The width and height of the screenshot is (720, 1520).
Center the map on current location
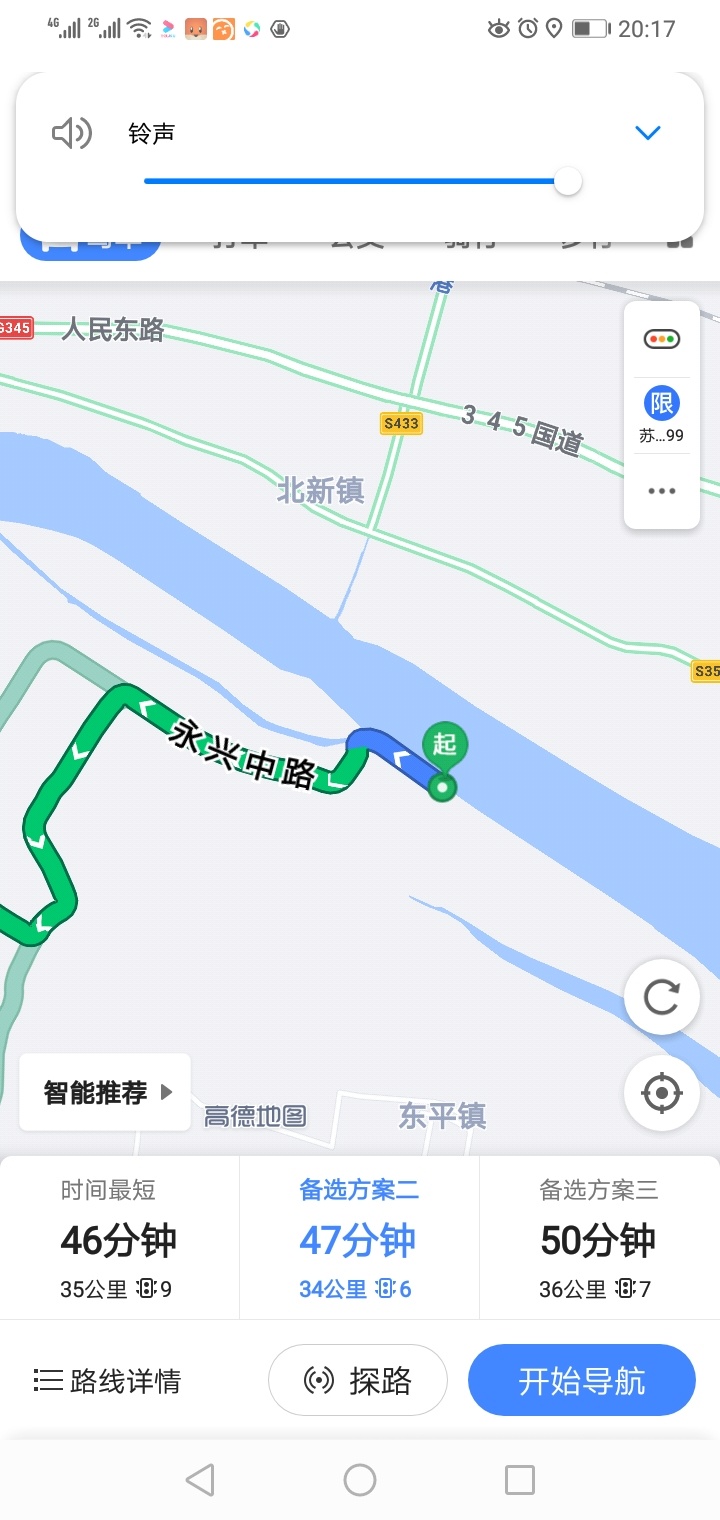click(x=661, y=1093)
